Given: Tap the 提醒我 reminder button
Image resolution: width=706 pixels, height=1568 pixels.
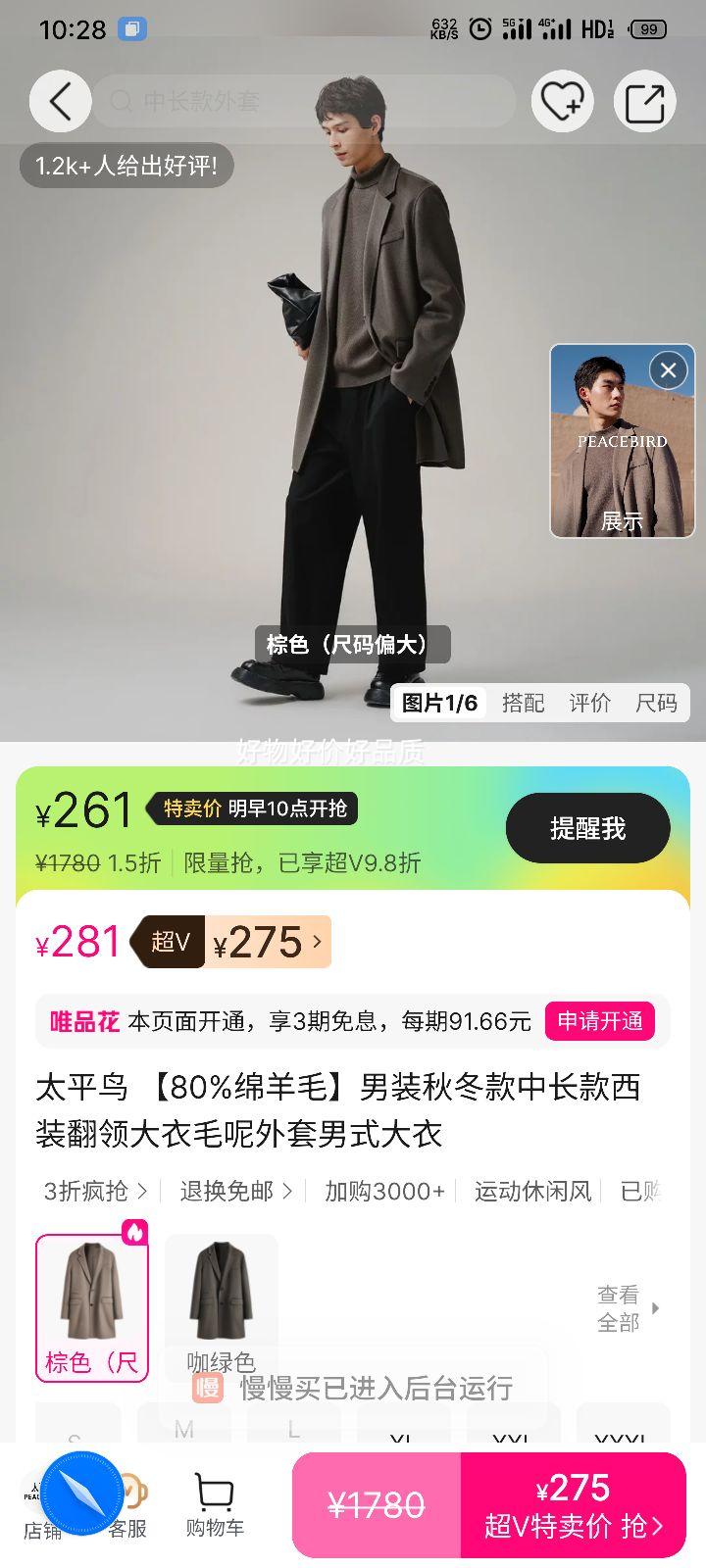Looking at the screenshot, I should coord(586,828).
